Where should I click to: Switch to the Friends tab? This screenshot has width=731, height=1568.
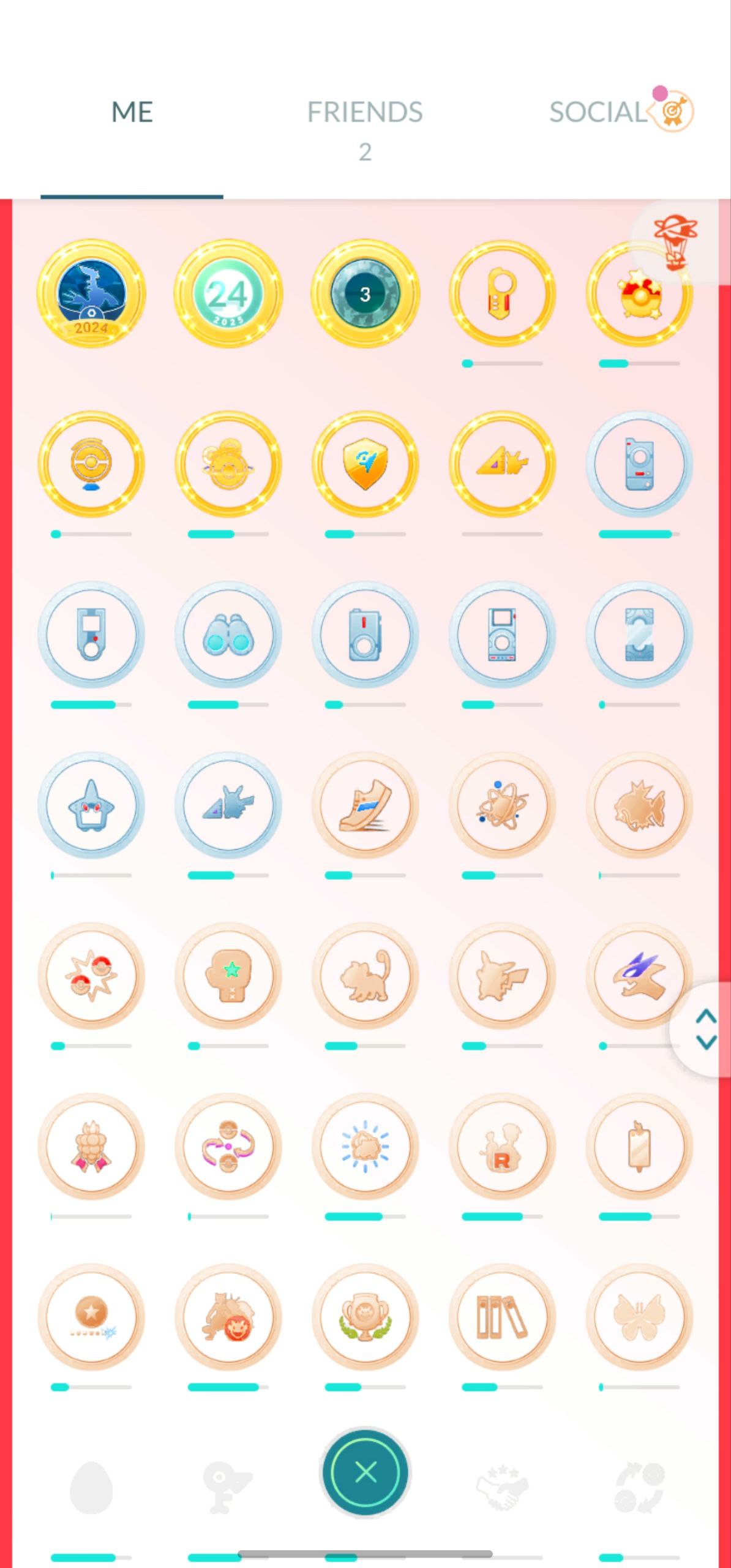[365, 112]
